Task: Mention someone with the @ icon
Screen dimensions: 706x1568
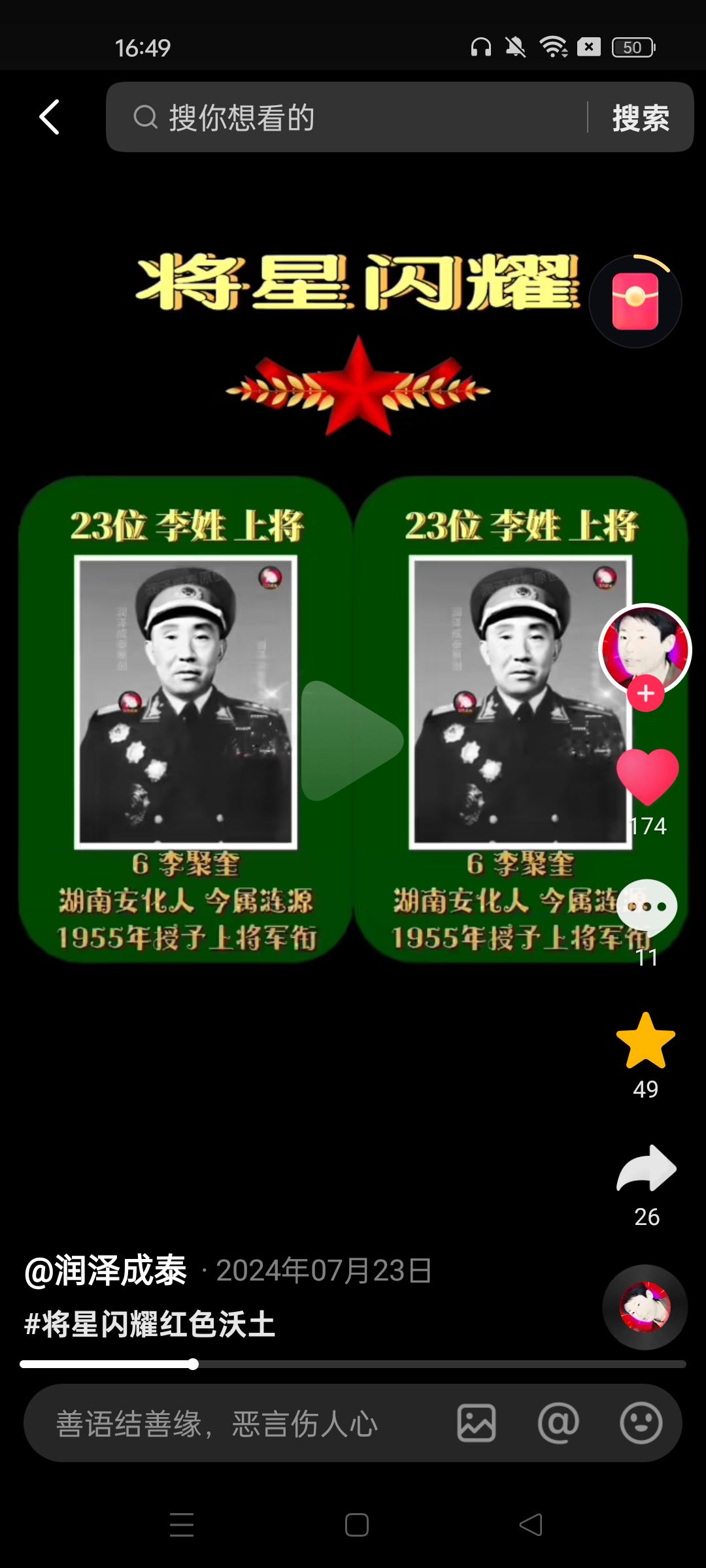Action: [x=558, y=1424]
